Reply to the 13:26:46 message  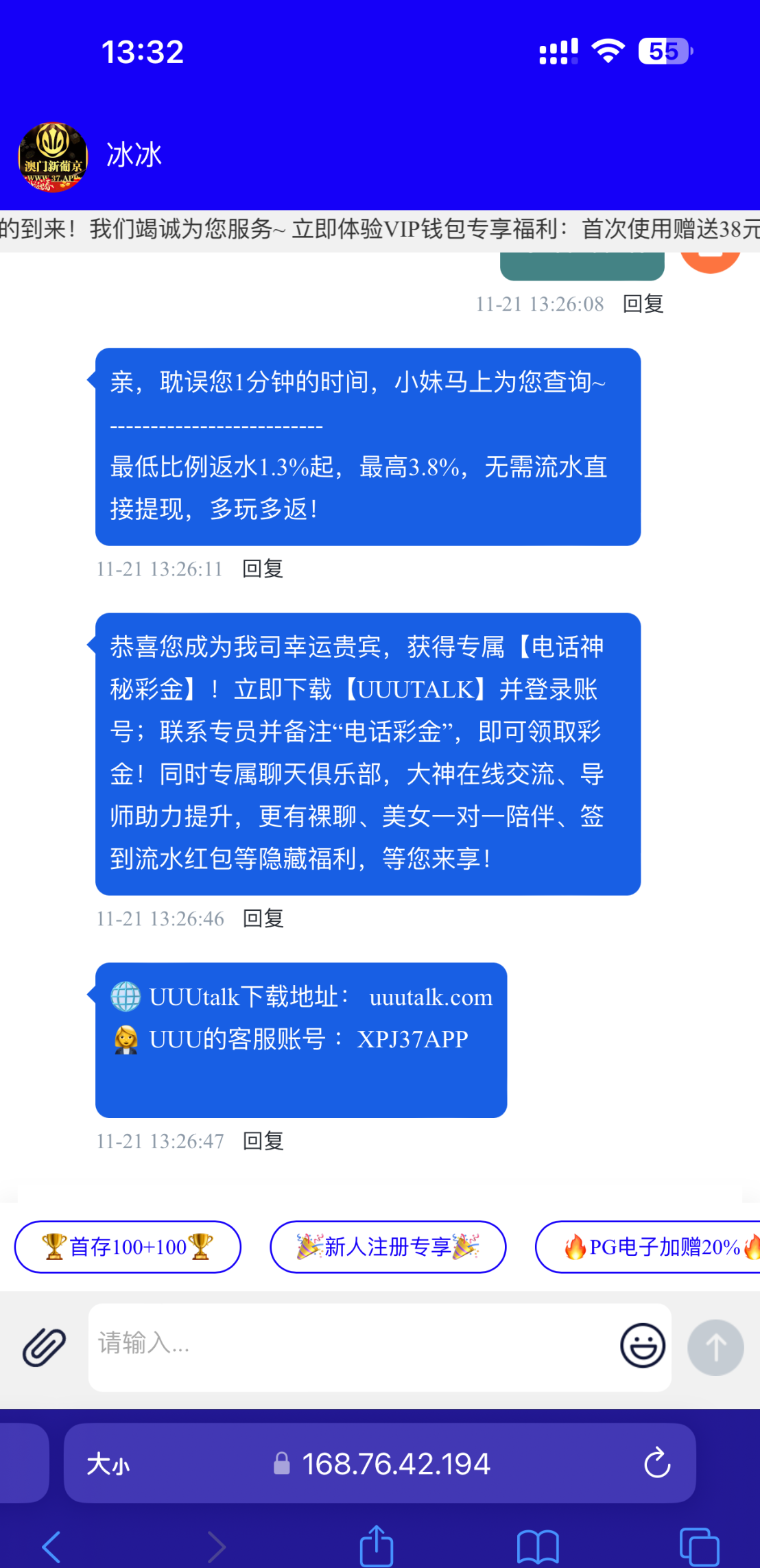click(x=263, y=918)
